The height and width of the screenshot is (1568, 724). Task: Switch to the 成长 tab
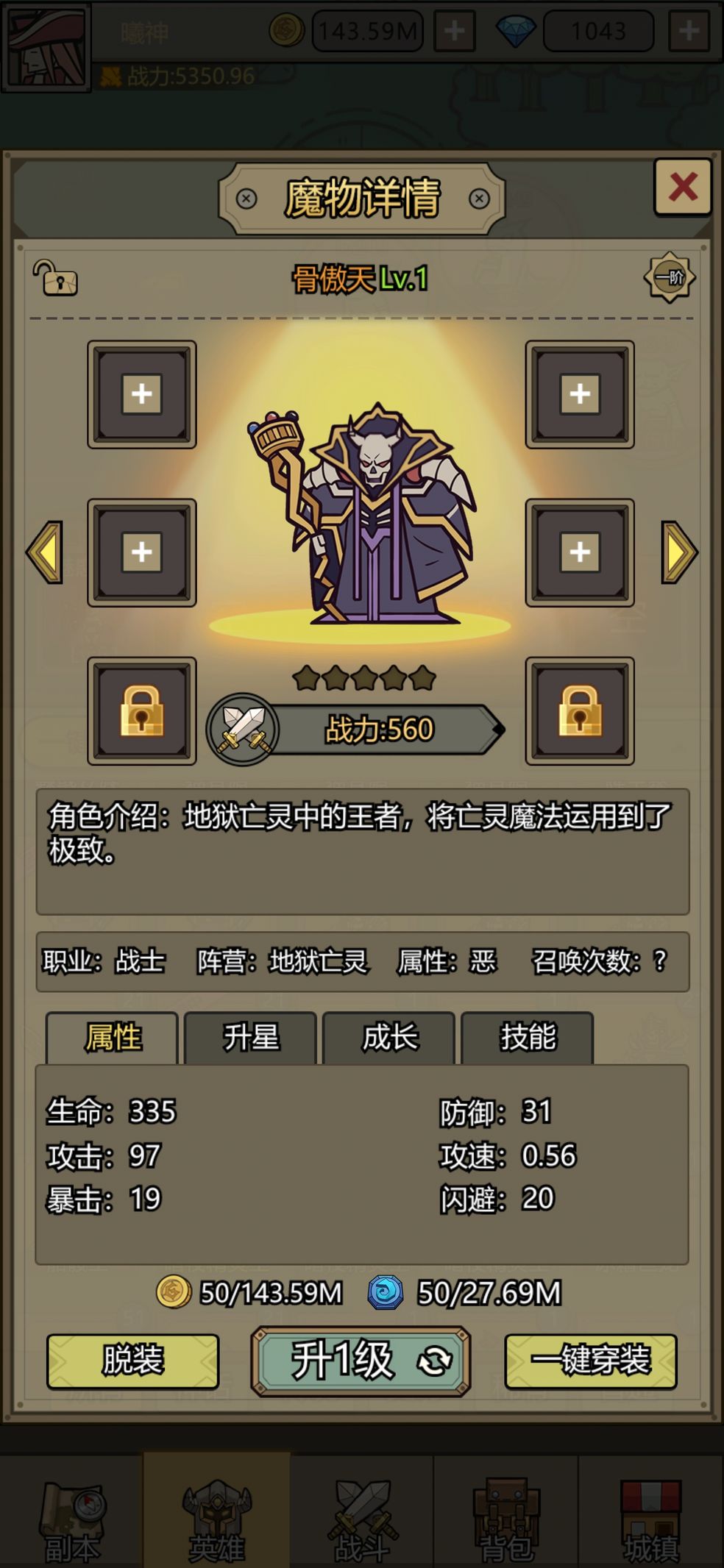pyautogui.click(x=388, y=1038)
